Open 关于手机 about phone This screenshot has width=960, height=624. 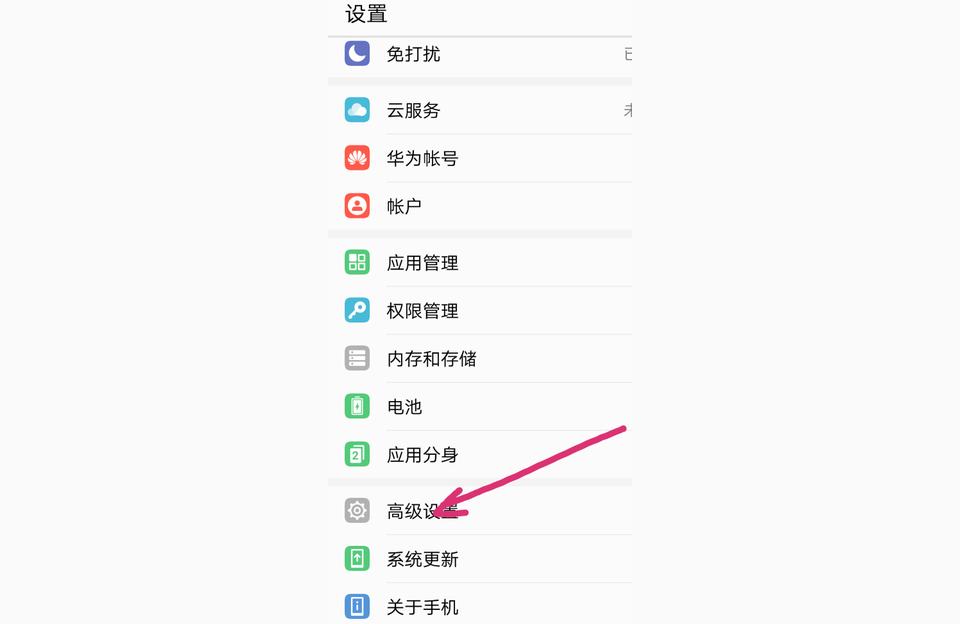pyautogui.click(x=422, y=606)
